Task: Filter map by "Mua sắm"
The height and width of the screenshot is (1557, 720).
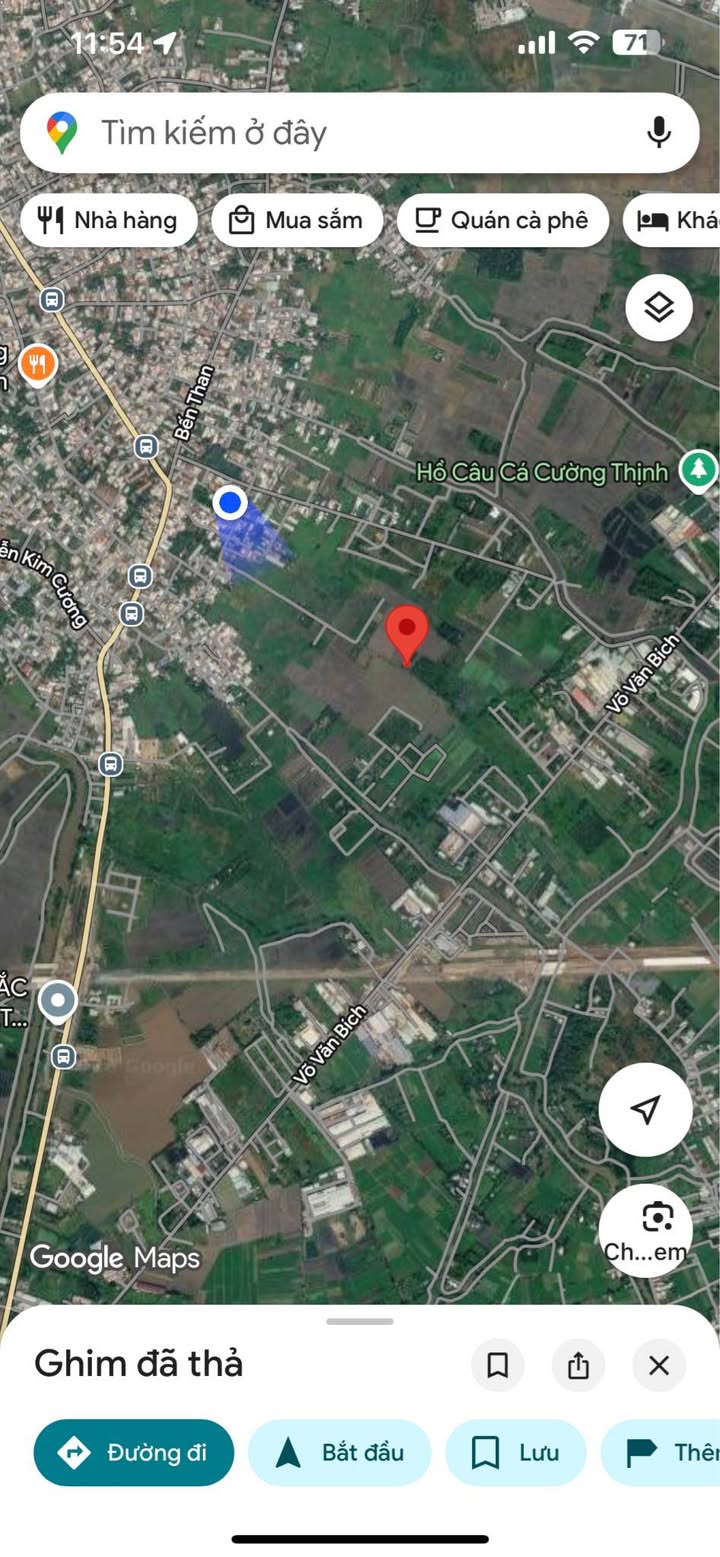Action: (x=297, y=220)
